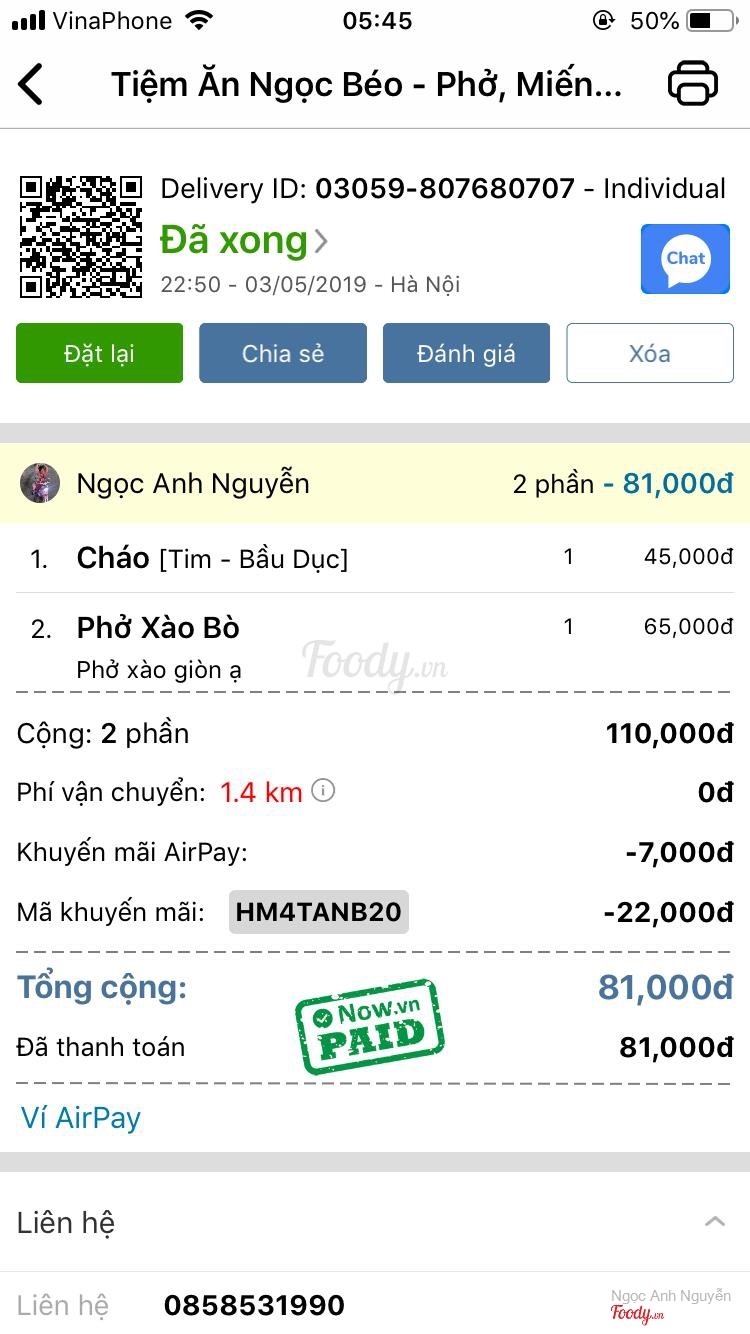Open the Chat button
The height and width of the screenshot is (1334, 750).
click(685, 259)
